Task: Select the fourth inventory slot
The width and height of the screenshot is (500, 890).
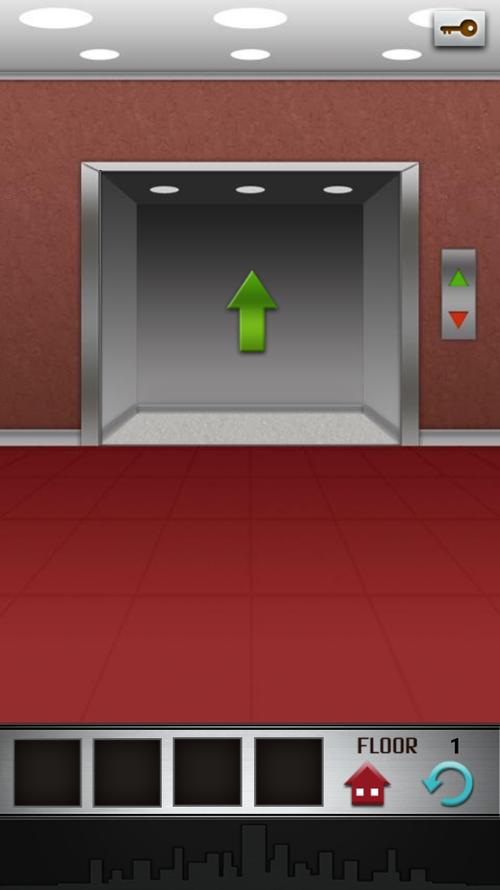Action: [289, 771]
